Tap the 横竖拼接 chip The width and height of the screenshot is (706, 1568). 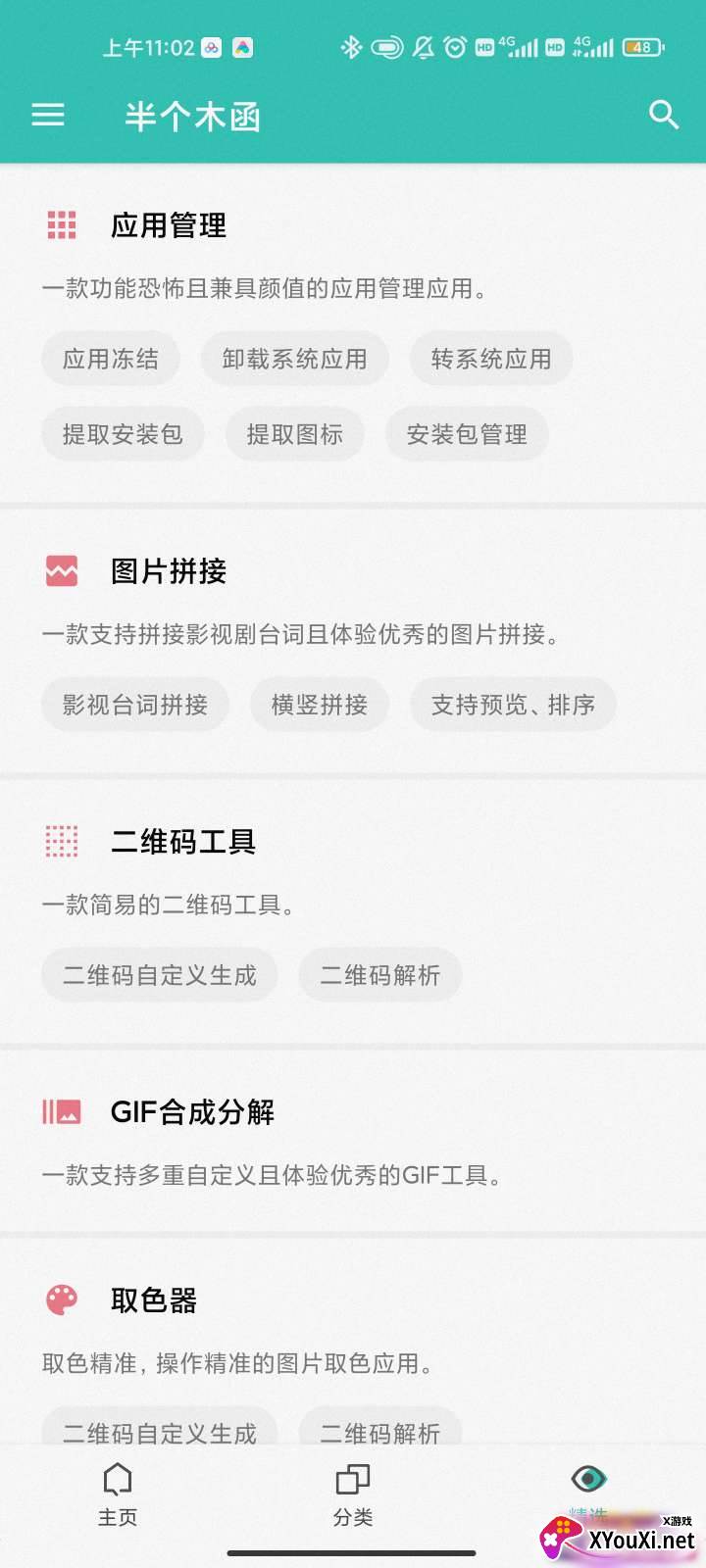(319, 705)
